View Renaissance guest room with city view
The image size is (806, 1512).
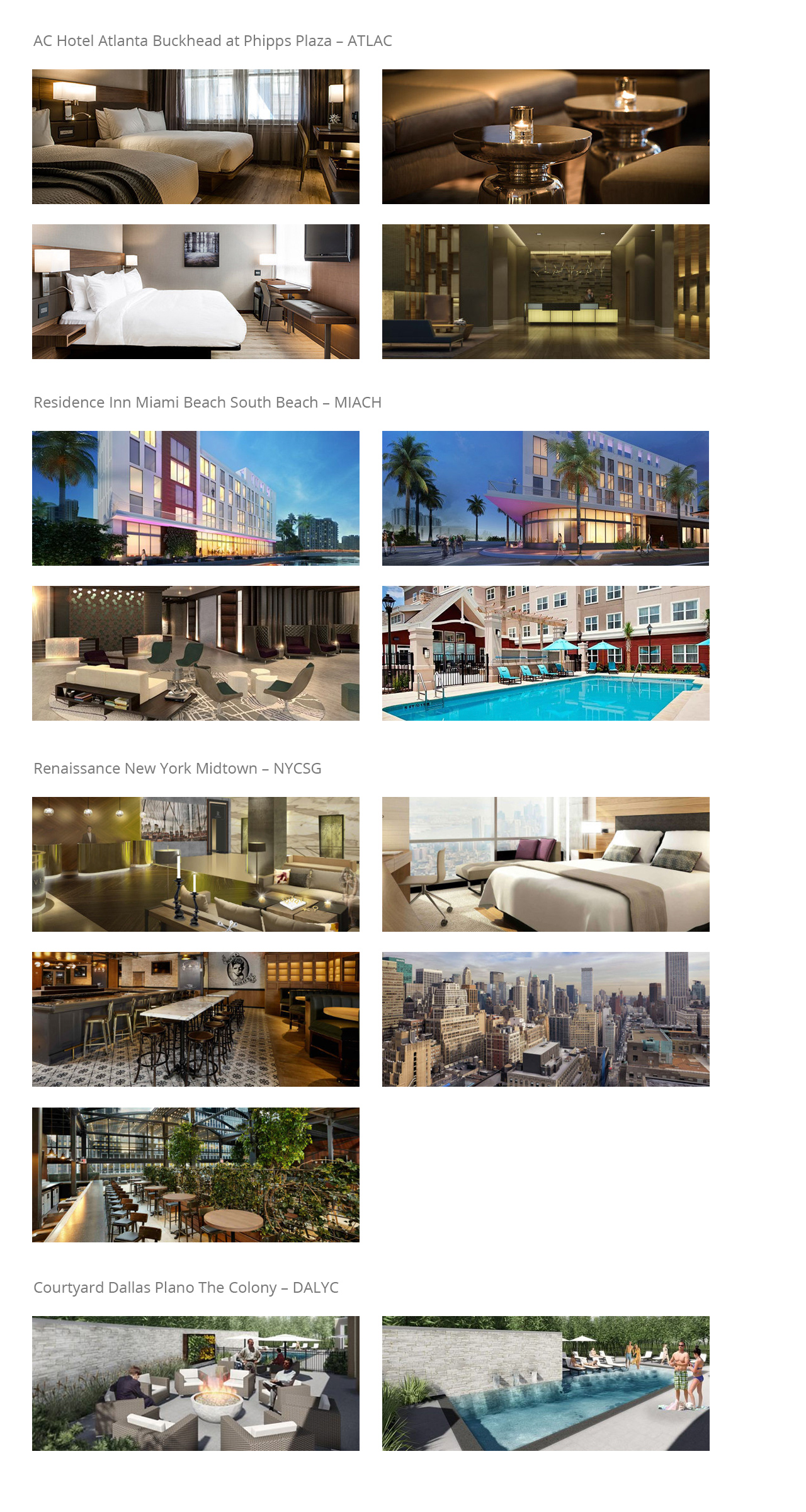545,864
